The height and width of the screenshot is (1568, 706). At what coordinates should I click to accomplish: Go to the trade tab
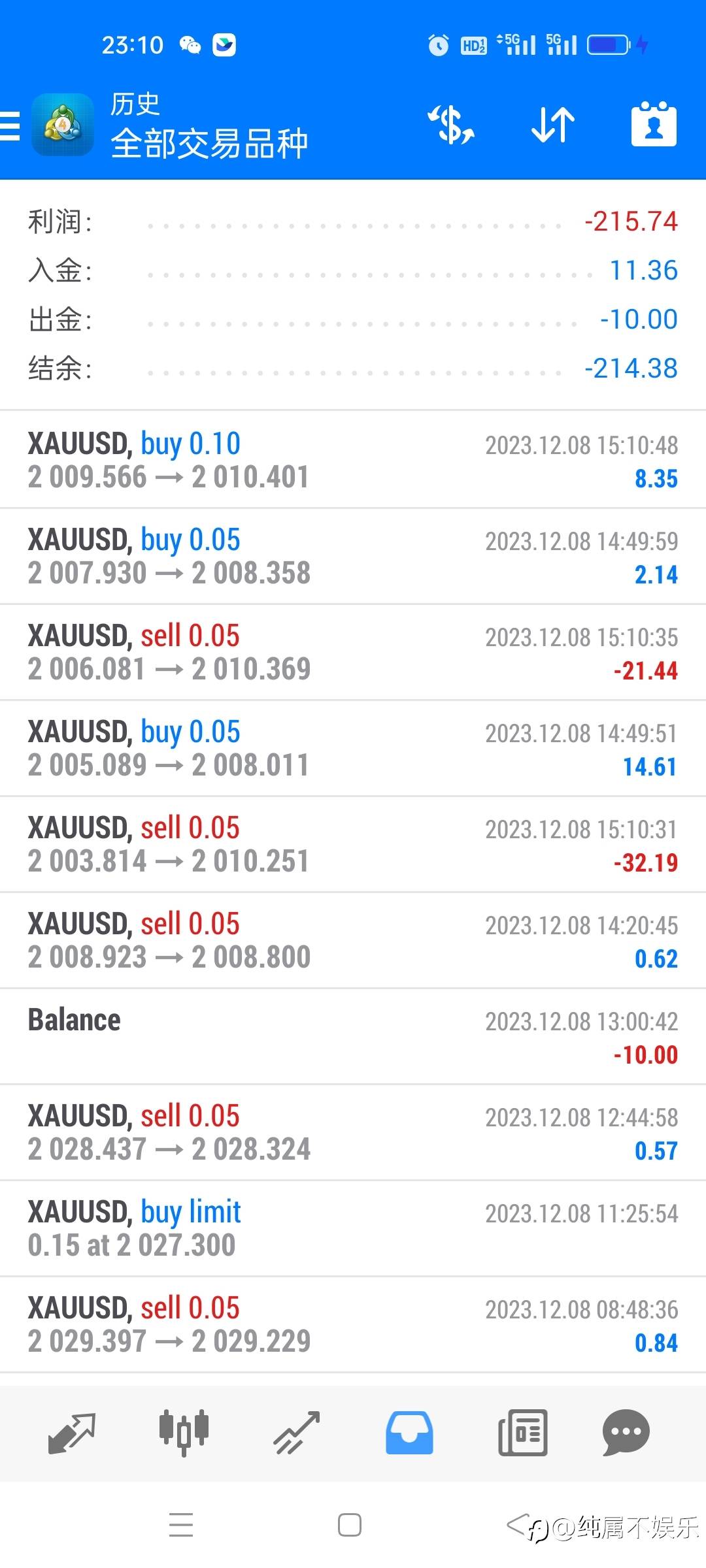click(297, 1432)
